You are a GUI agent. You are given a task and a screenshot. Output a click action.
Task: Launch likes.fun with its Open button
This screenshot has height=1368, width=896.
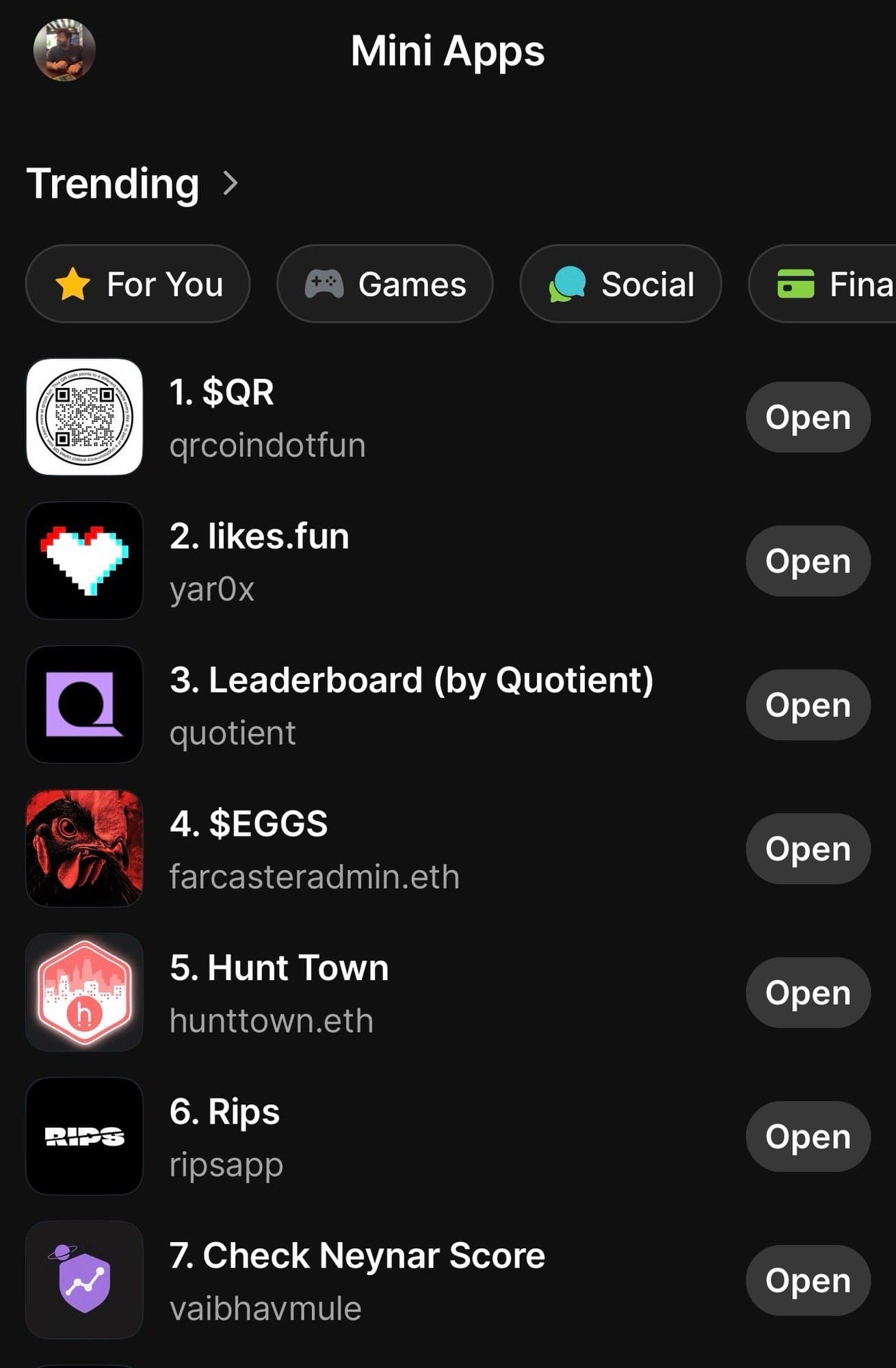point(808,561)
